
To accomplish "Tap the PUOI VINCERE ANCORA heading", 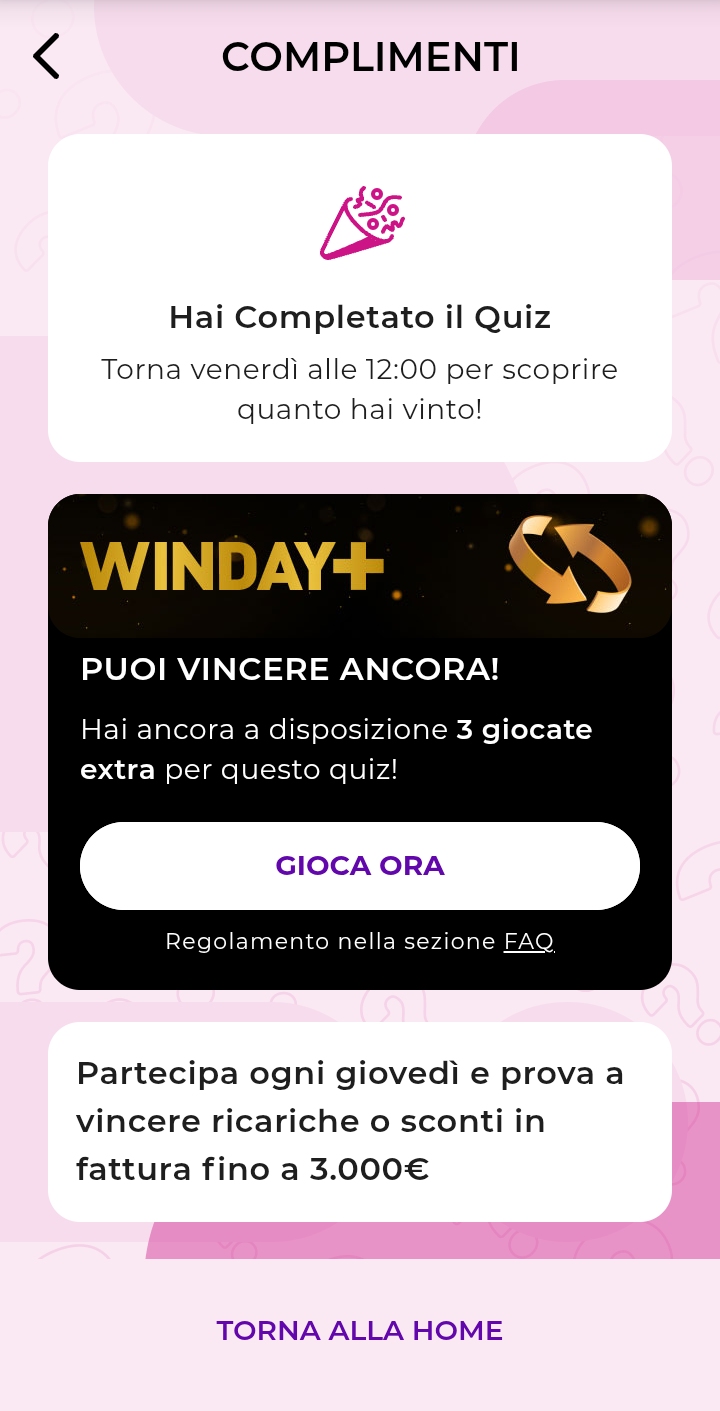I will 288,668.
